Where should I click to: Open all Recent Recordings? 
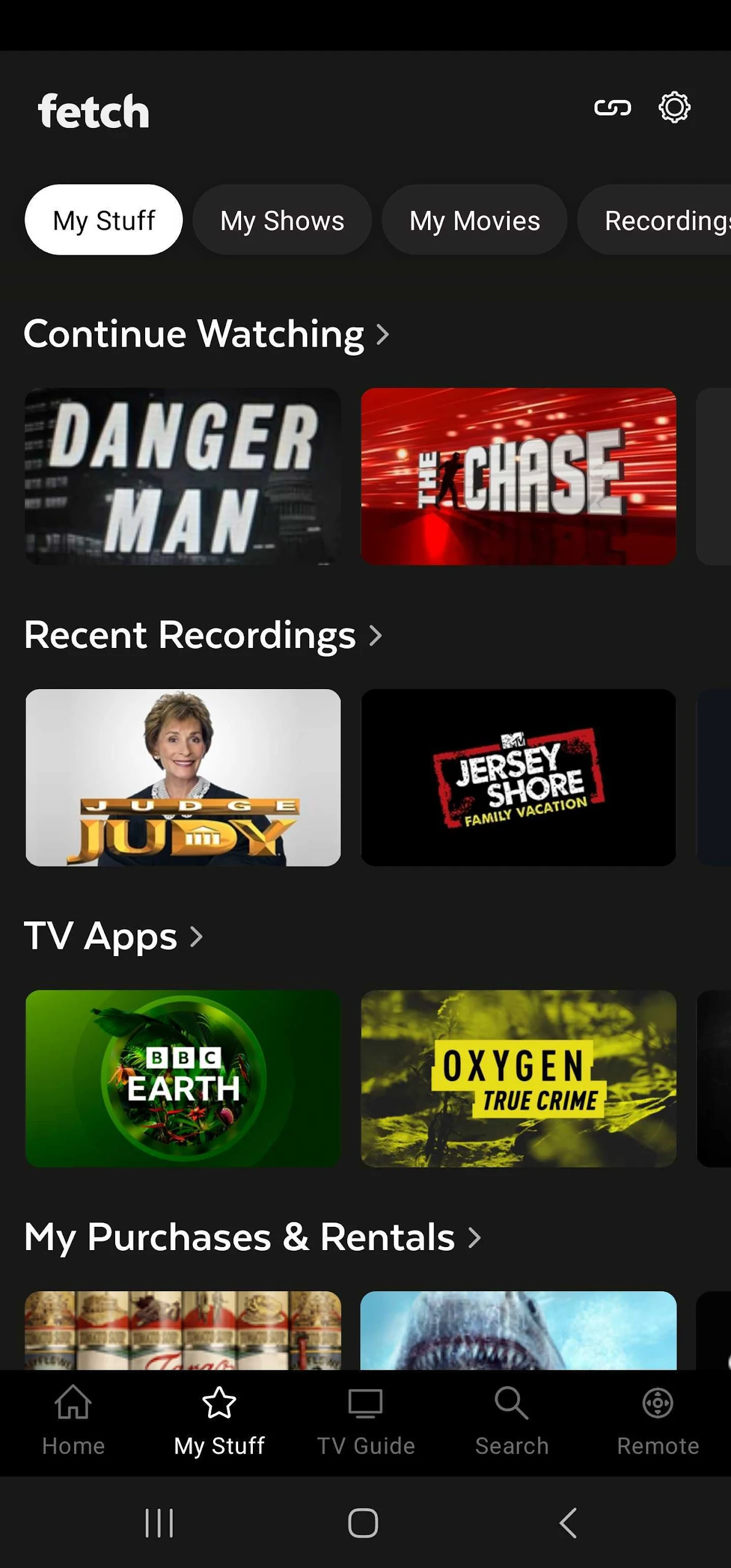coord(203,635)
